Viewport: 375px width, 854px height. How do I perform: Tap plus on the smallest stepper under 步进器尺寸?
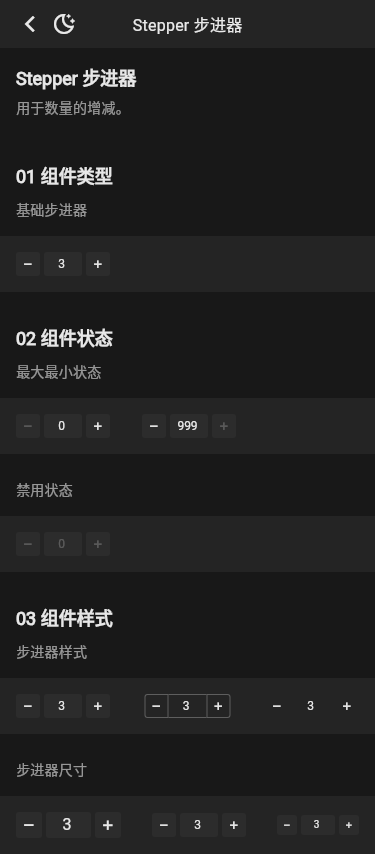tap(349, 825)
